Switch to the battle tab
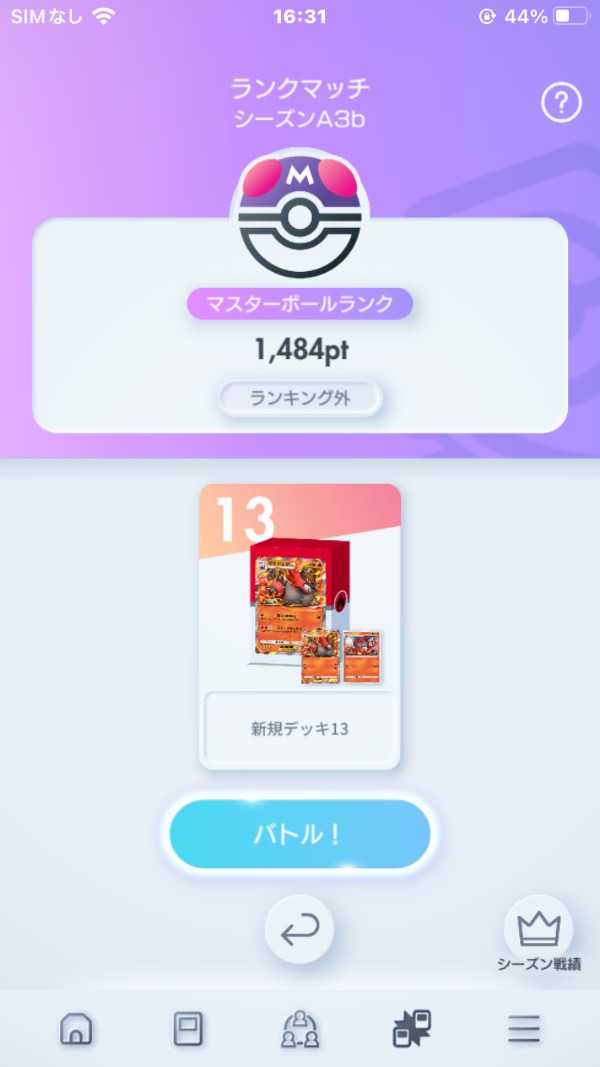600x1067 pixels. (x=412, y=1028)
